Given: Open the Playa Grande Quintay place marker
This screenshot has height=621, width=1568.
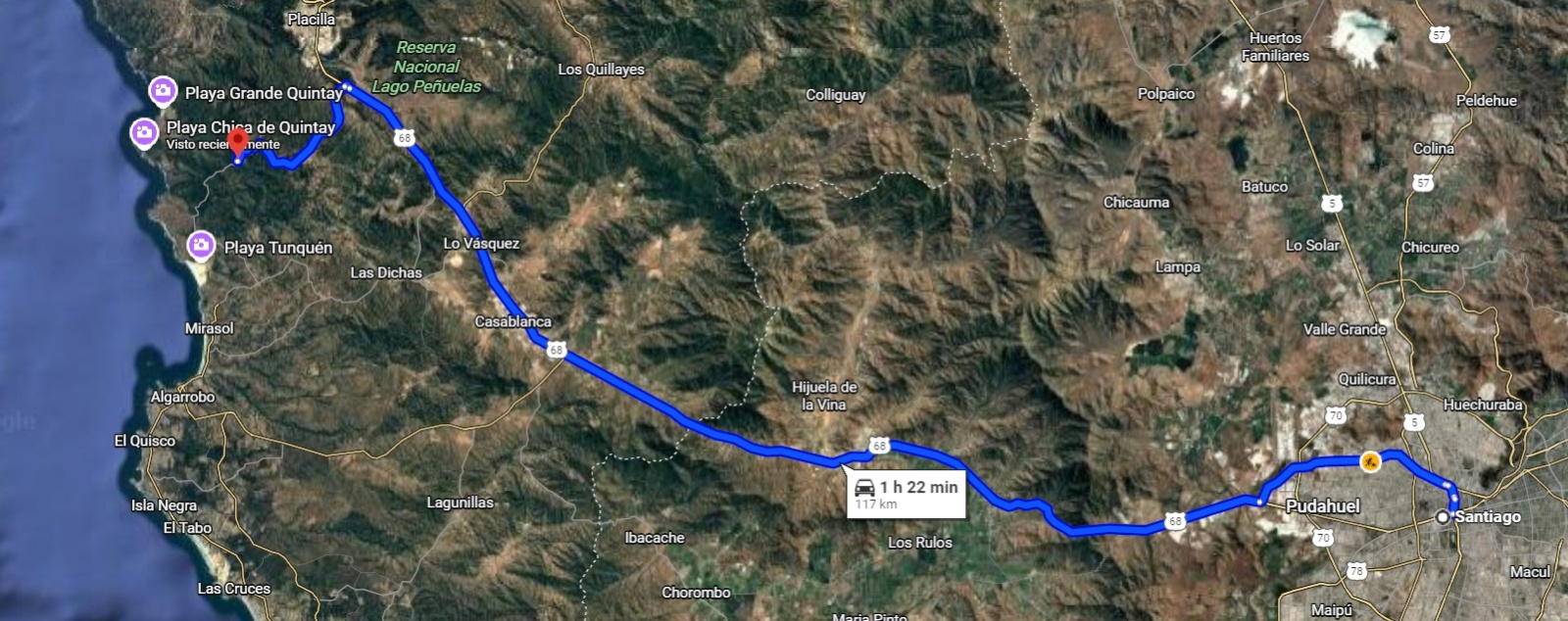Looking at the screenshot, I should 163,92.
